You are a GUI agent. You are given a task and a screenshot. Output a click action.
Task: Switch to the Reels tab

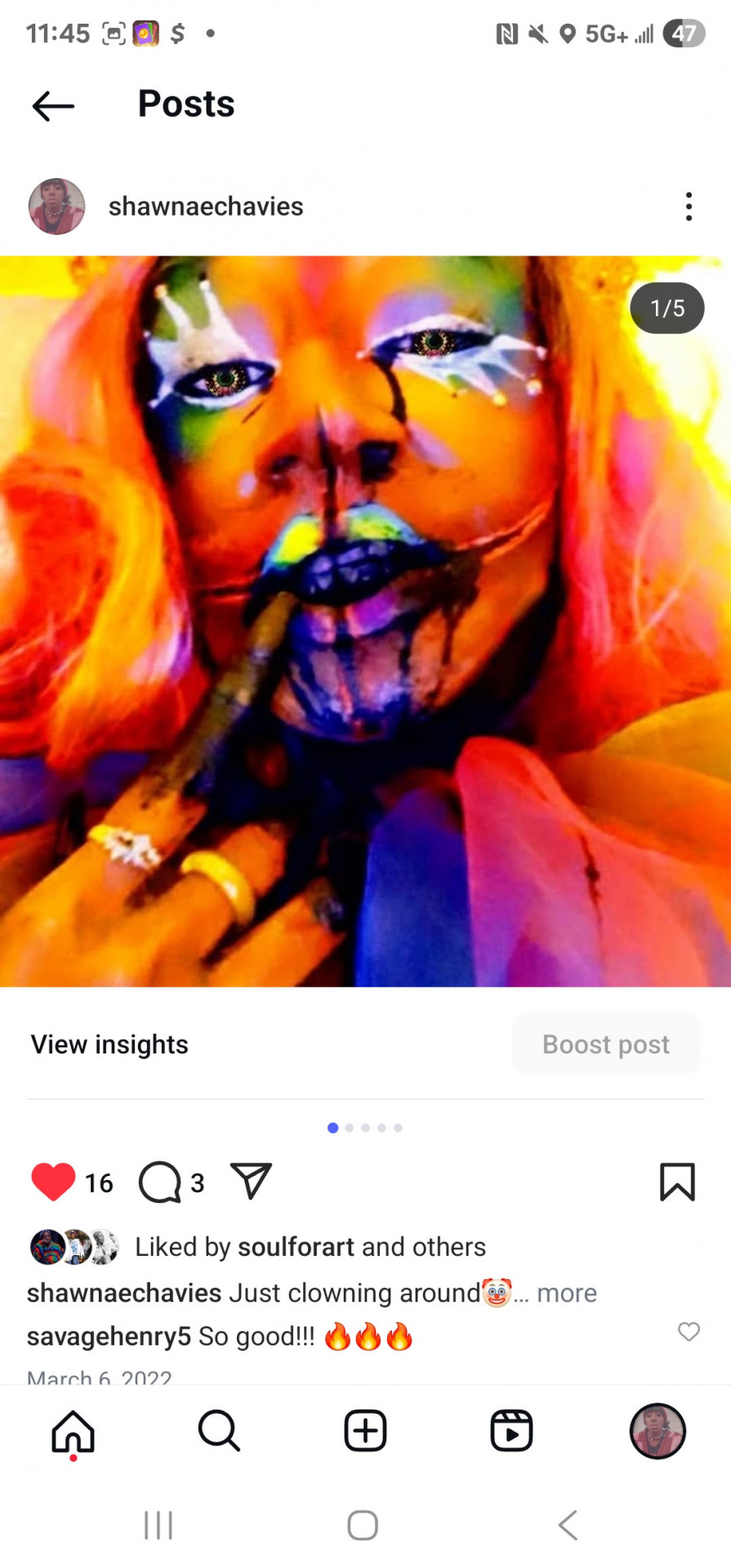[x=511, y=1431]
